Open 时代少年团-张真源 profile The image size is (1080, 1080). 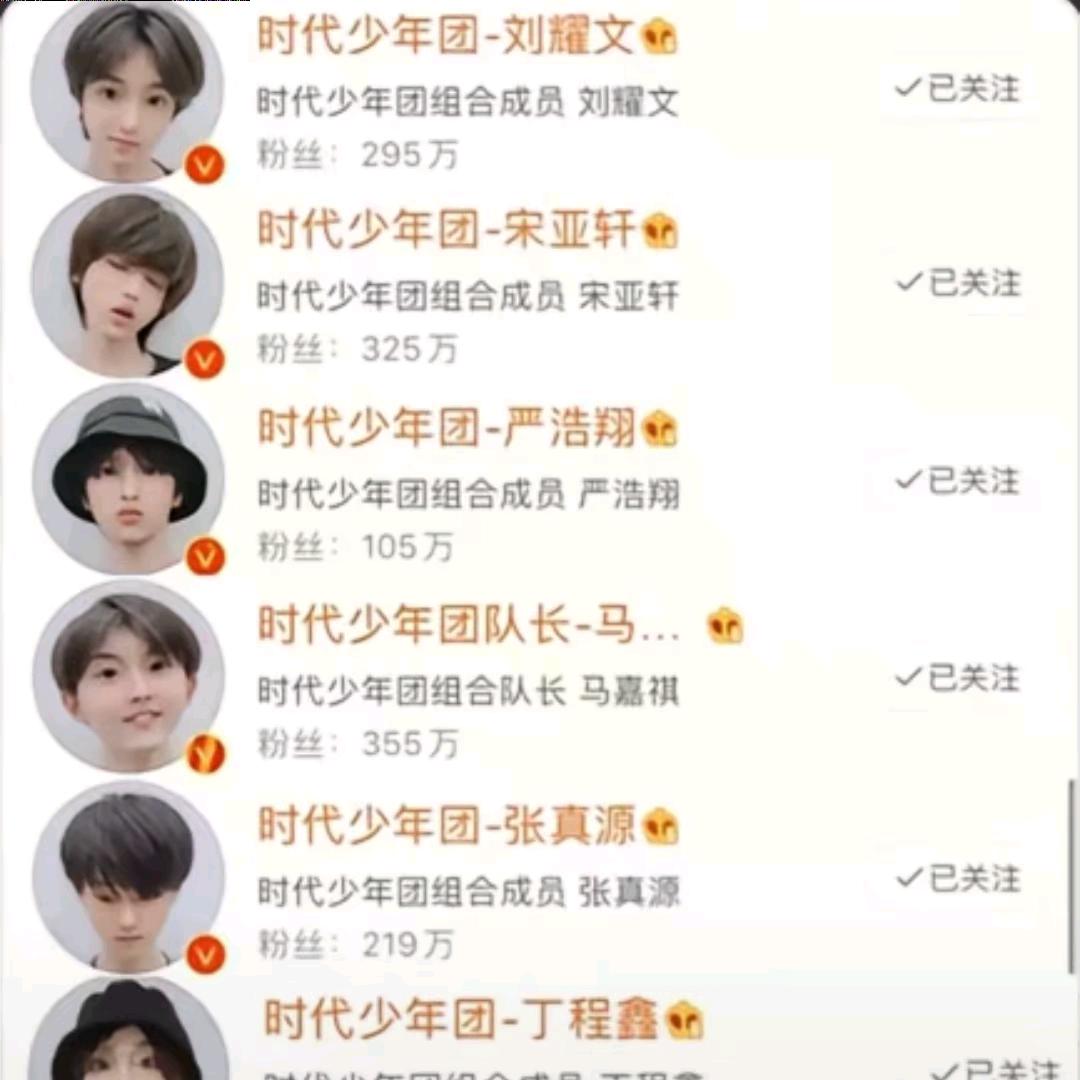tap(446, 826)
